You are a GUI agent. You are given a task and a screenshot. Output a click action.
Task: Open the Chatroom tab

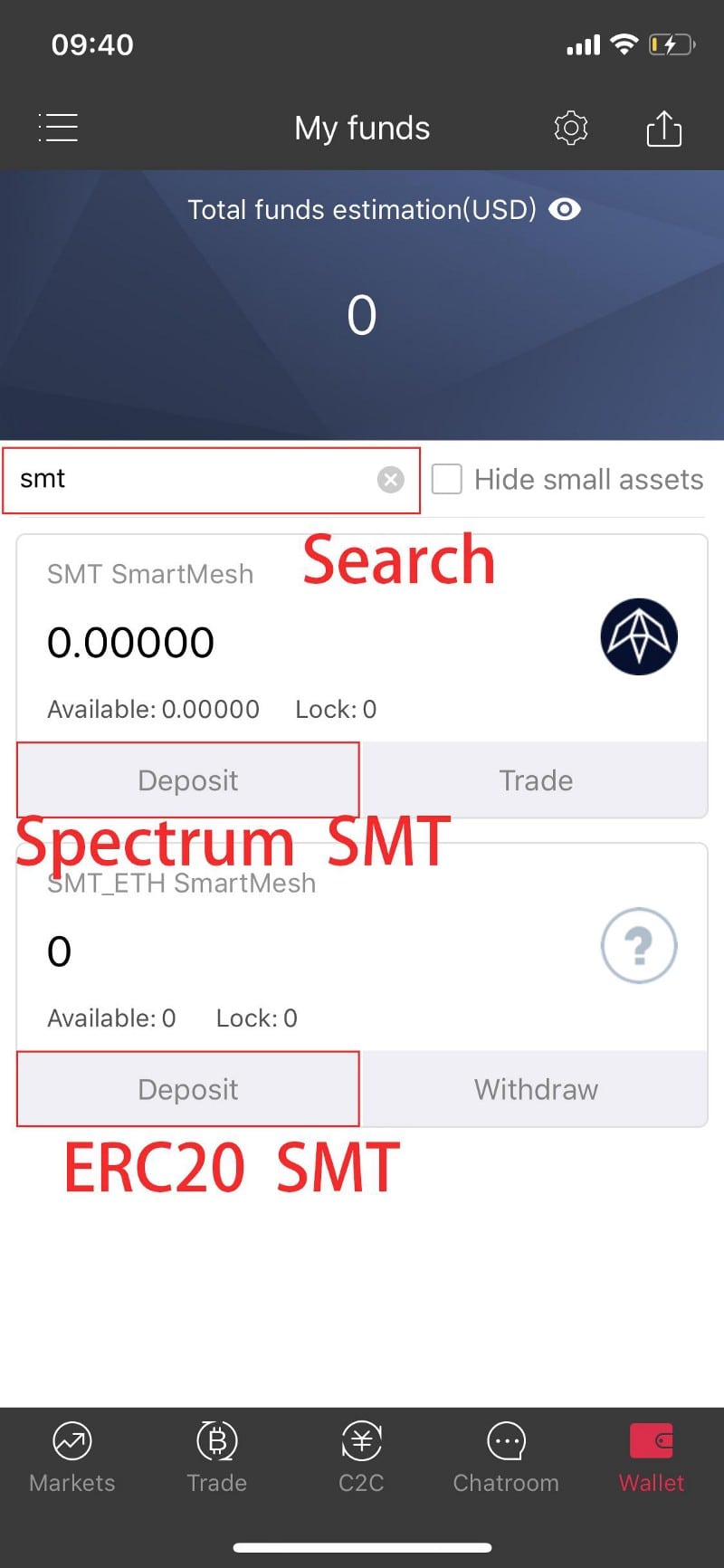tap(506, 1458)
